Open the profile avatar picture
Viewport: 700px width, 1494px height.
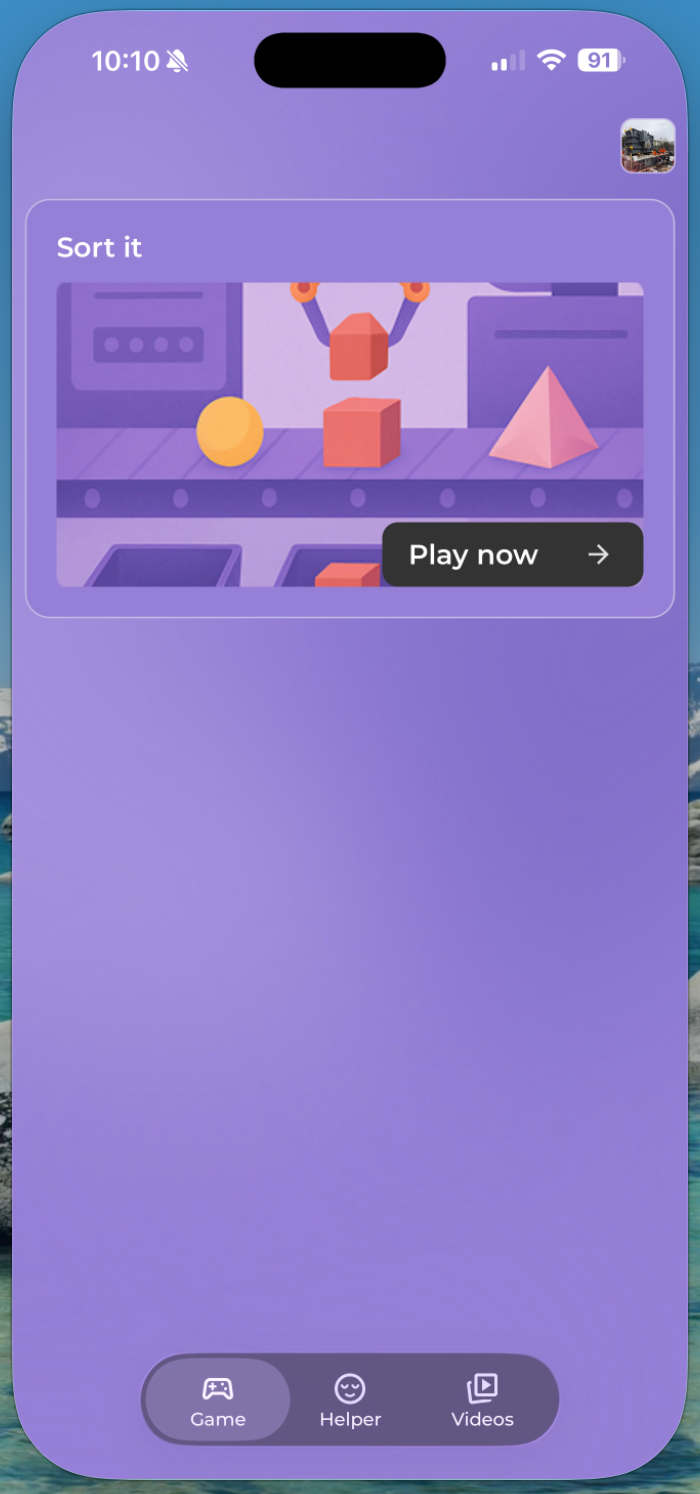647,146
